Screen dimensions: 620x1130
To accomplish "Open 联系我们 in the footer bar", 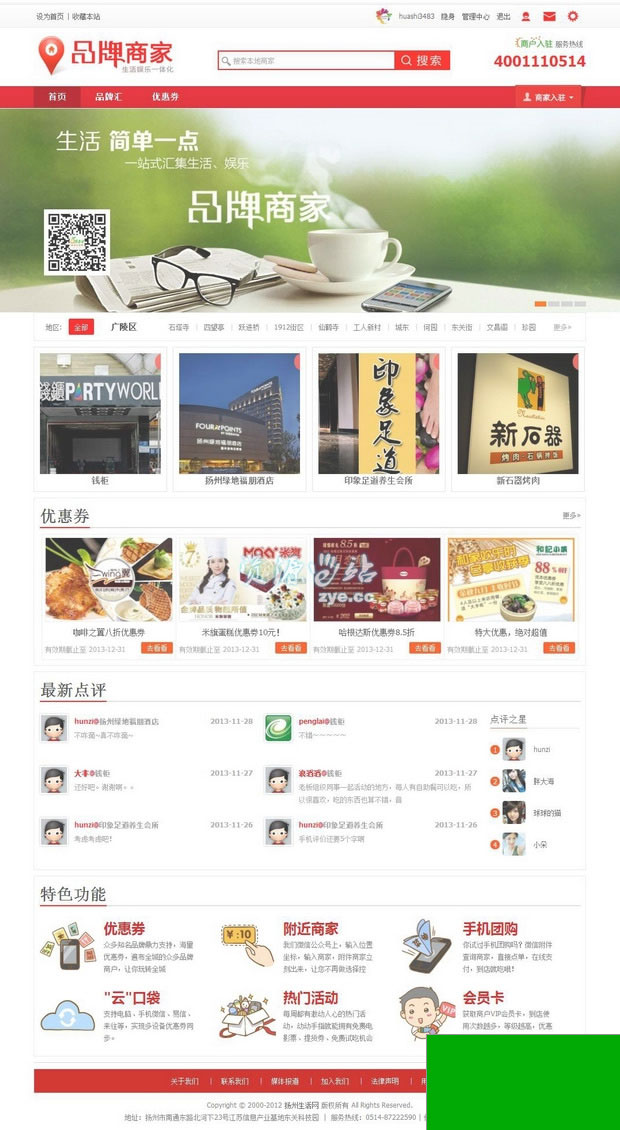I will click(x=234, y=1081).
